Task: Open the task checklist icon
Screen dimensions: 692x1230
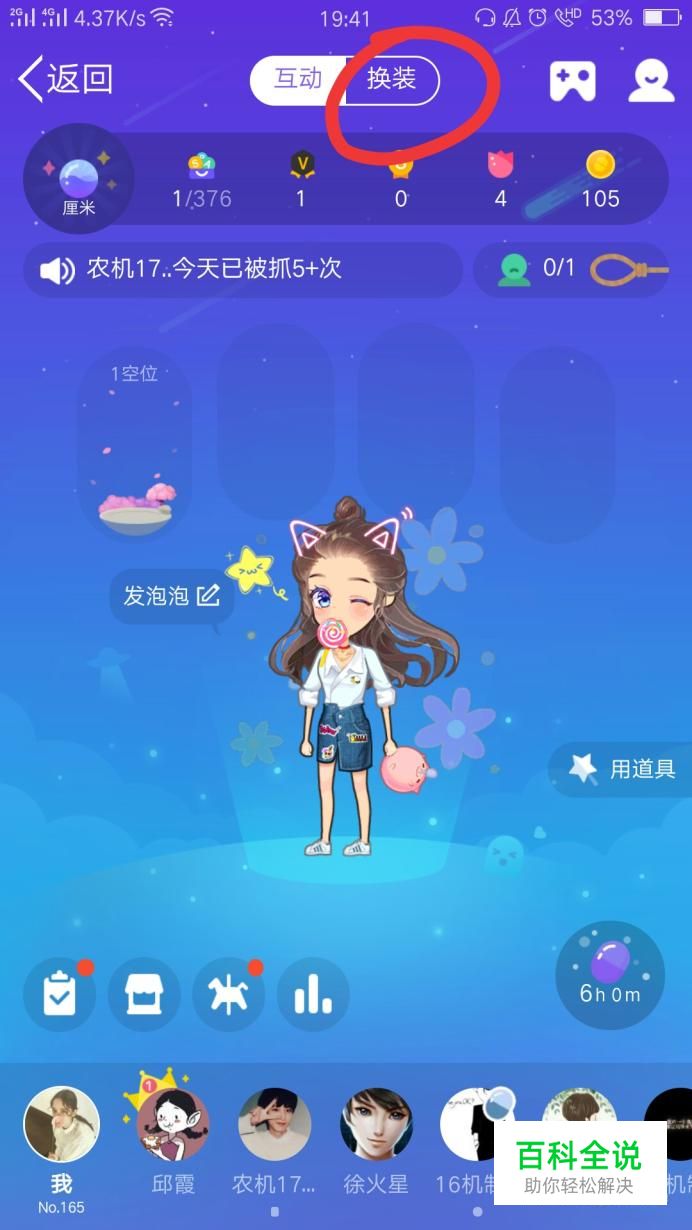Action: [x=59, y=994]
